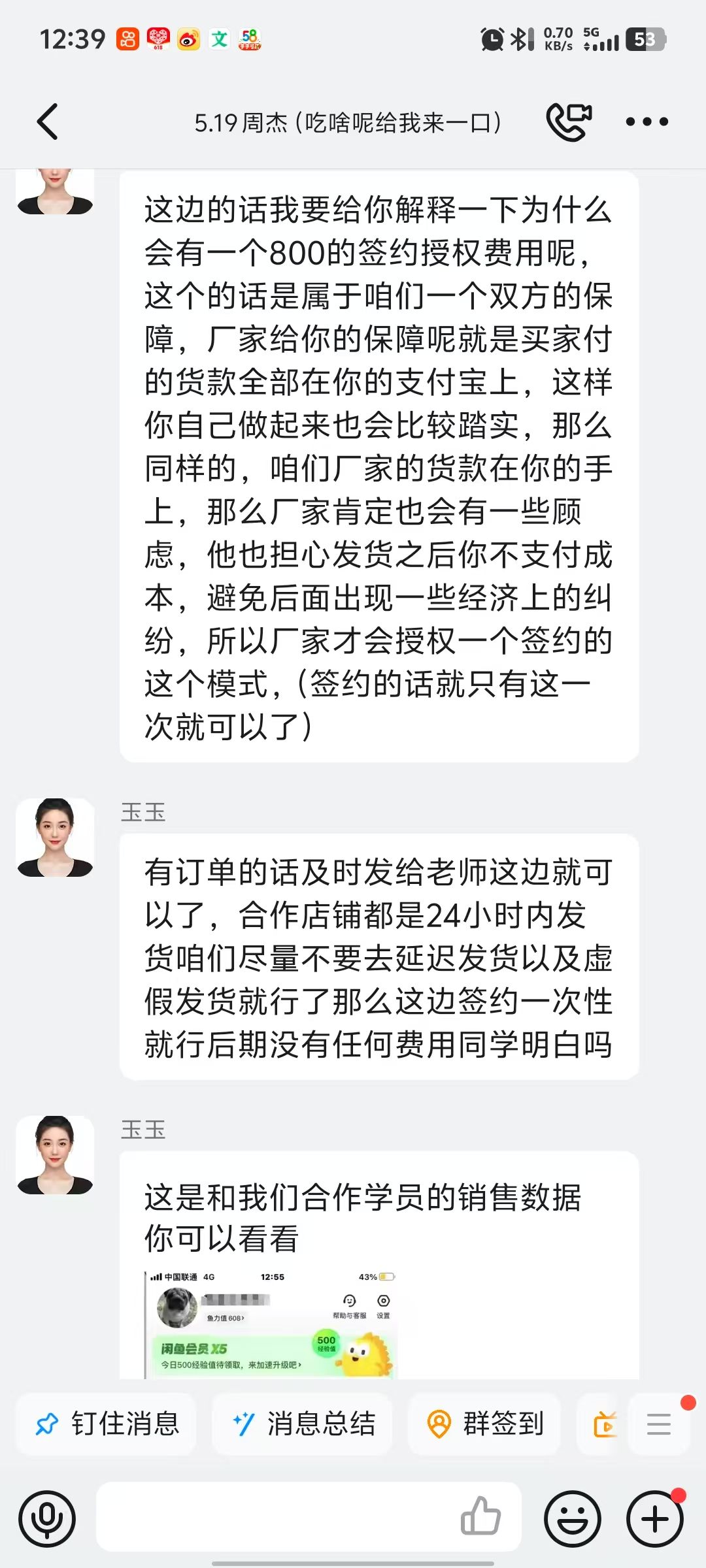Viewport: 706px width, 1568px height.
Task: Expand the shortcut list menu icon
Action: pyautogui.click(x=658, y=1424)
